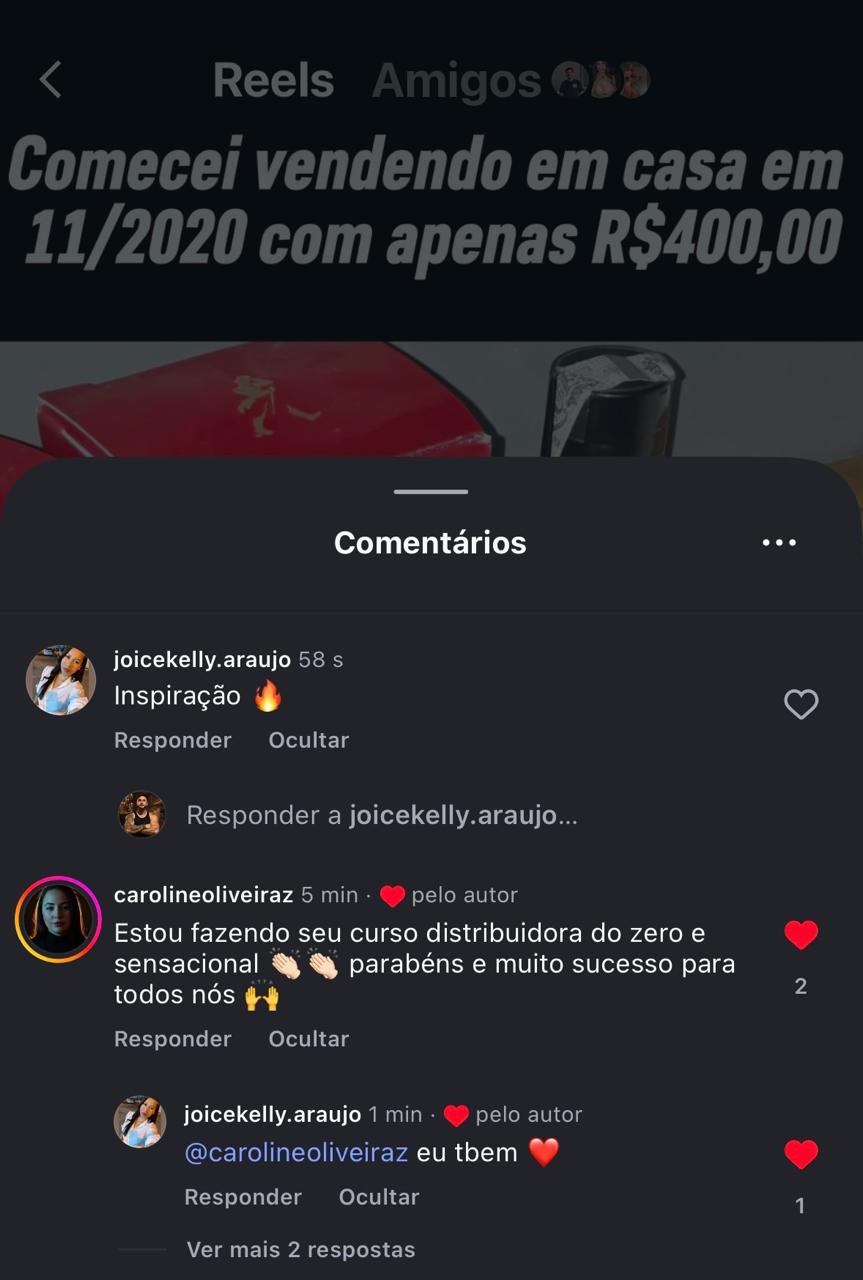The height and width of the screenshot is (1280, 863).
Task: Tap Responder under the "eu tbem" reply
Action: pos(242,1197)
